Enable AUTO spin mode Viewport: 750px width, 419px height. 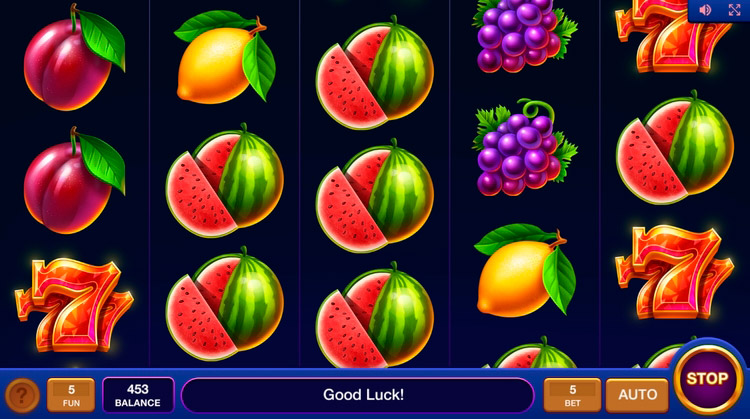click(x=637, y=394)
